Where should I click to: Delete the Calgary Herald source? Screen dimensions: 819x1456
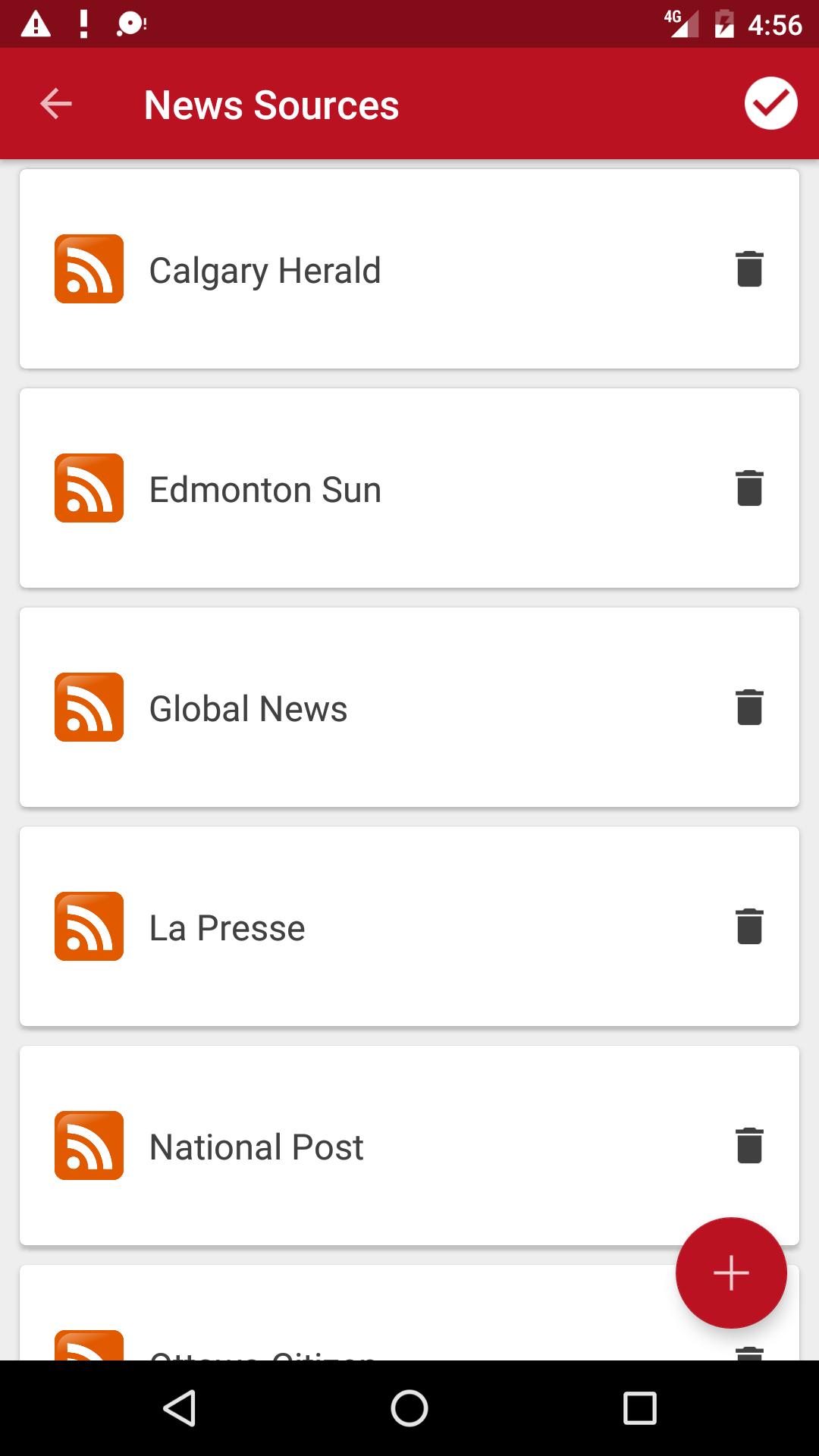(749, 269)
